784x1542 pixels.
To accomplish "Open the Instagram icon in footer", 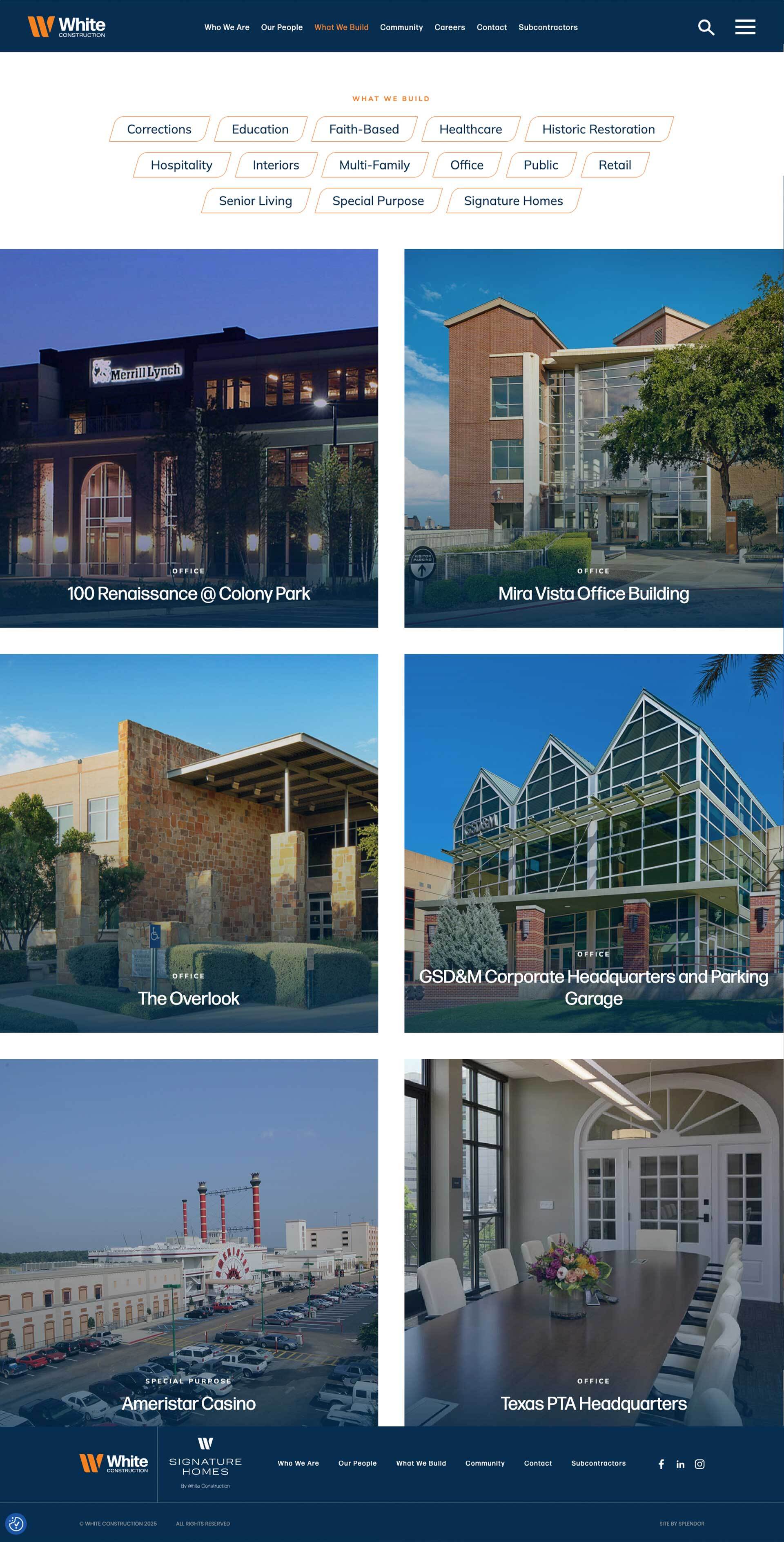I will [699, 1464].
